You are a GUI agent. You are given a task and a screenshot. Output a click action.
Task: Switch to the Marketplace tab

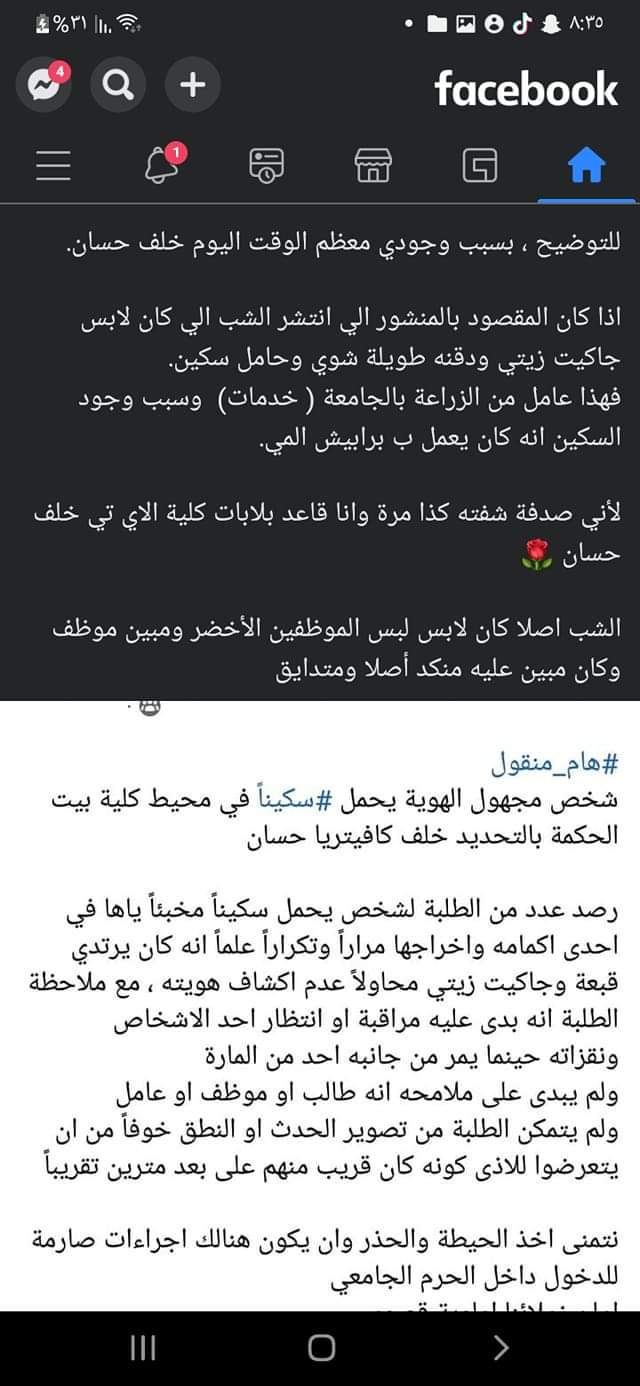point(373,167)
